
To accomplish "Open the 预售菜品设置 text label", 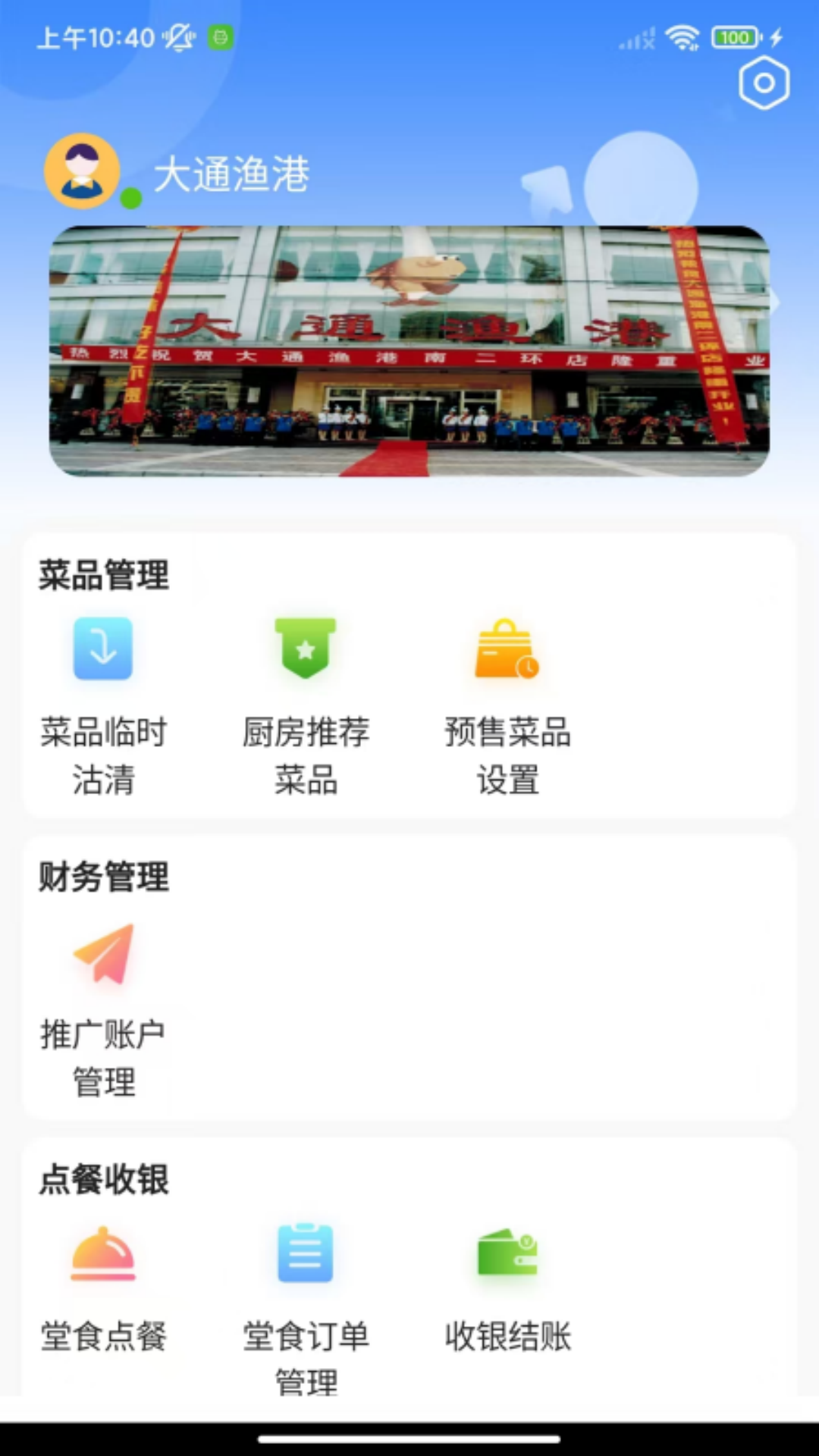I will coord(508,755).
